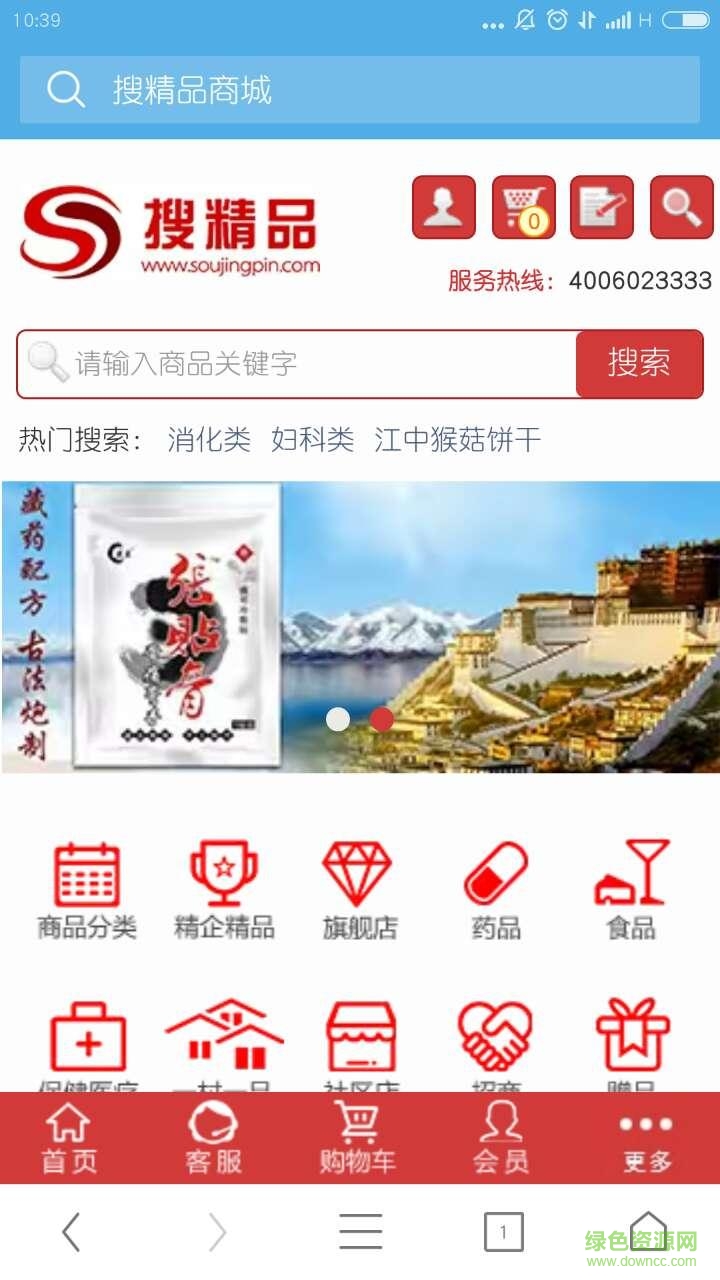
Task: Open the 更多 menu in the bottom bar
Action: [644, 1137]
